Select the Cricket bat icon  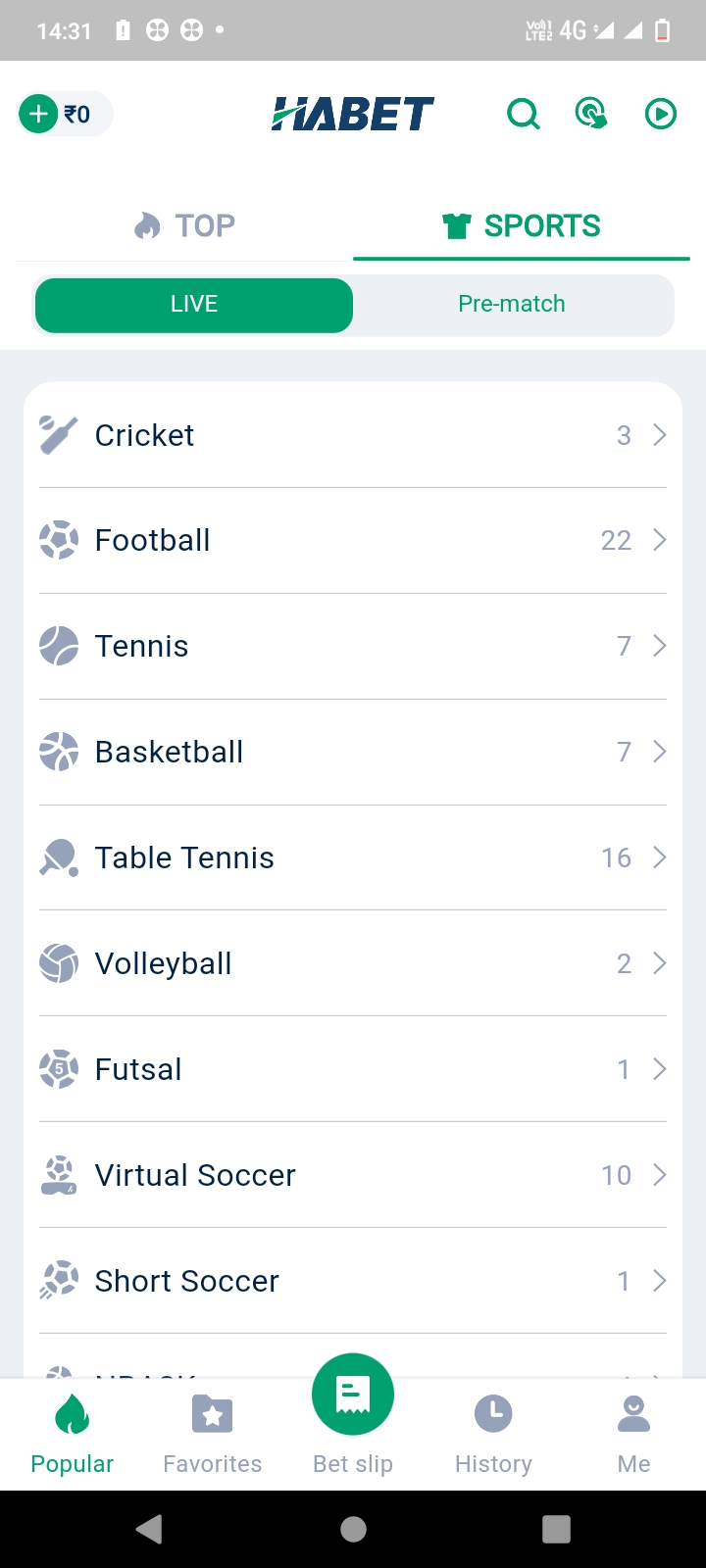[x=58, y=434]
